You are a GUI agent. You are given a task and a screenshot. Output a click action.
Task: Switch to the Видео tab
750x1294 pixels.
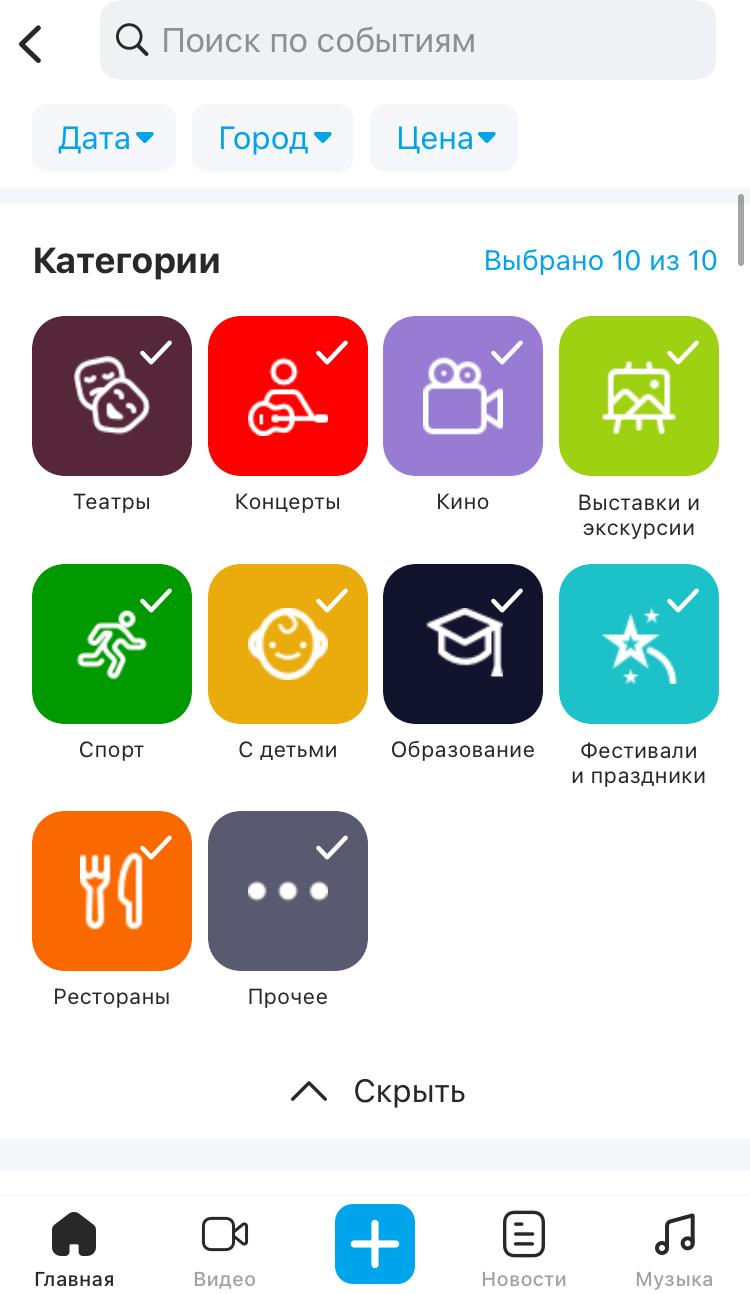tap(225, 1248)
